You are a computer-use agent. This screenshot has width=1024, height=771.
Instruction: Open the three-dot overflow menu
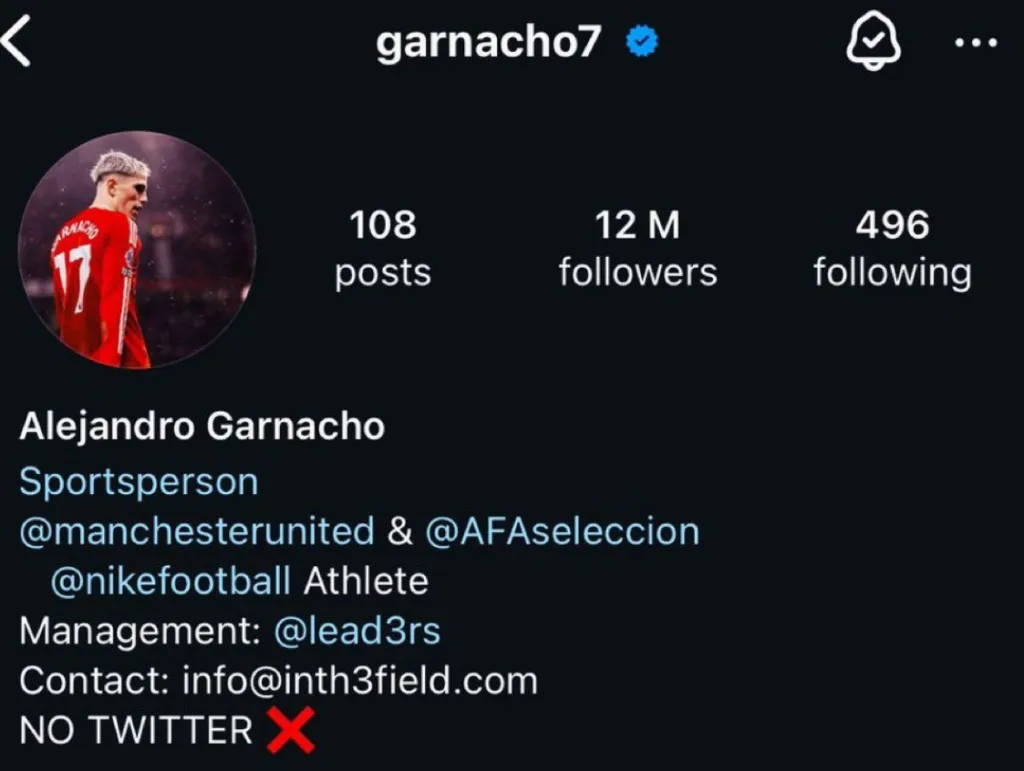coord(976,45)
